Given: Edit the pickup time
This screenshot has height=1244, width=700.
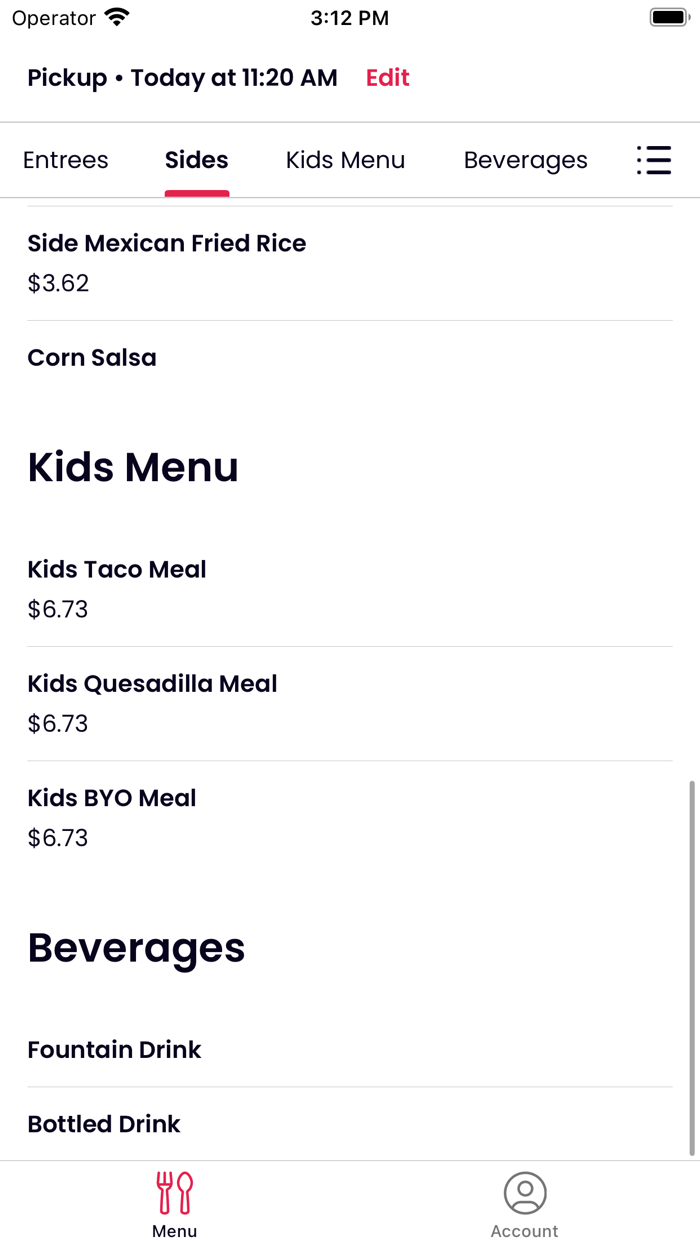Looking at the screenshot, I should pyautogui.click(x=388, y=78).
